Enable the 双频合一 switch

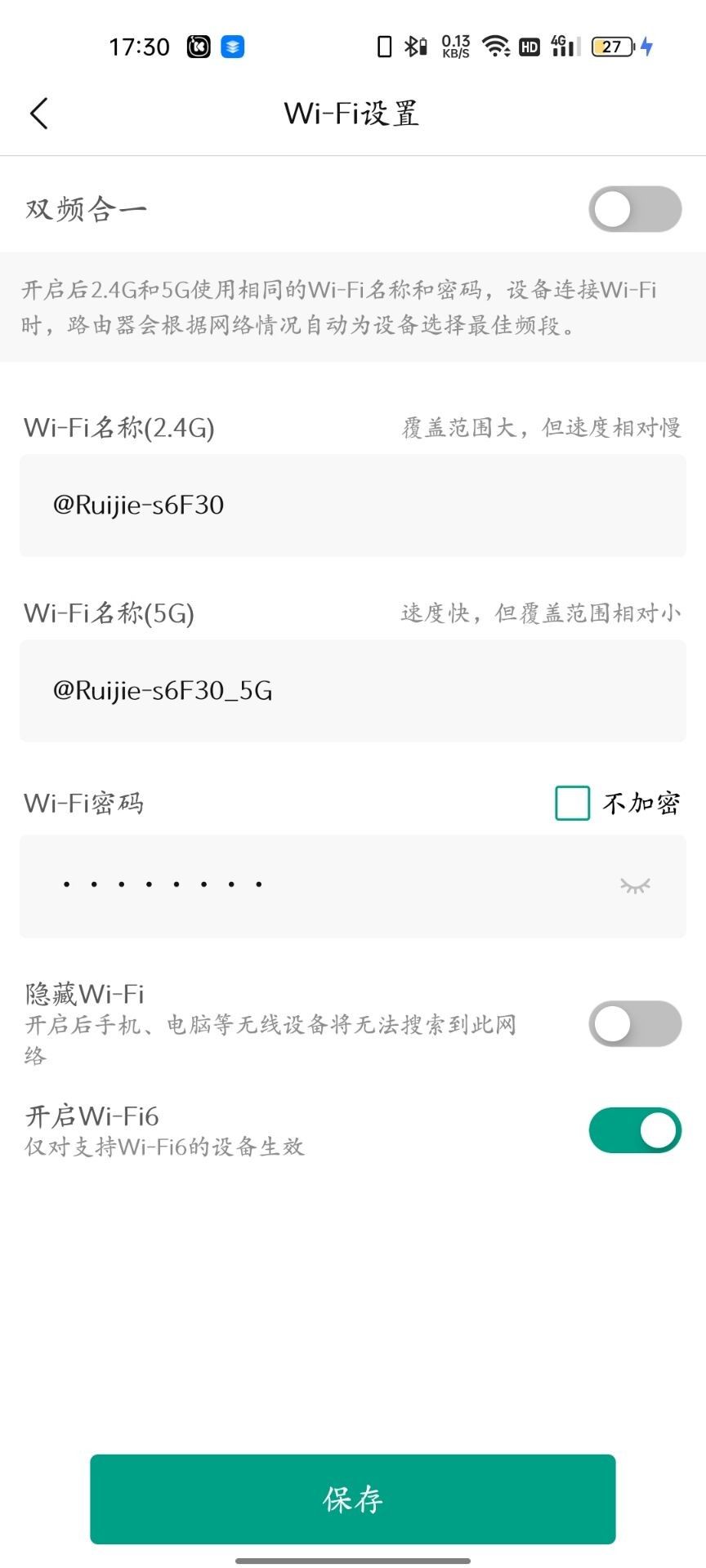[635, 209]
